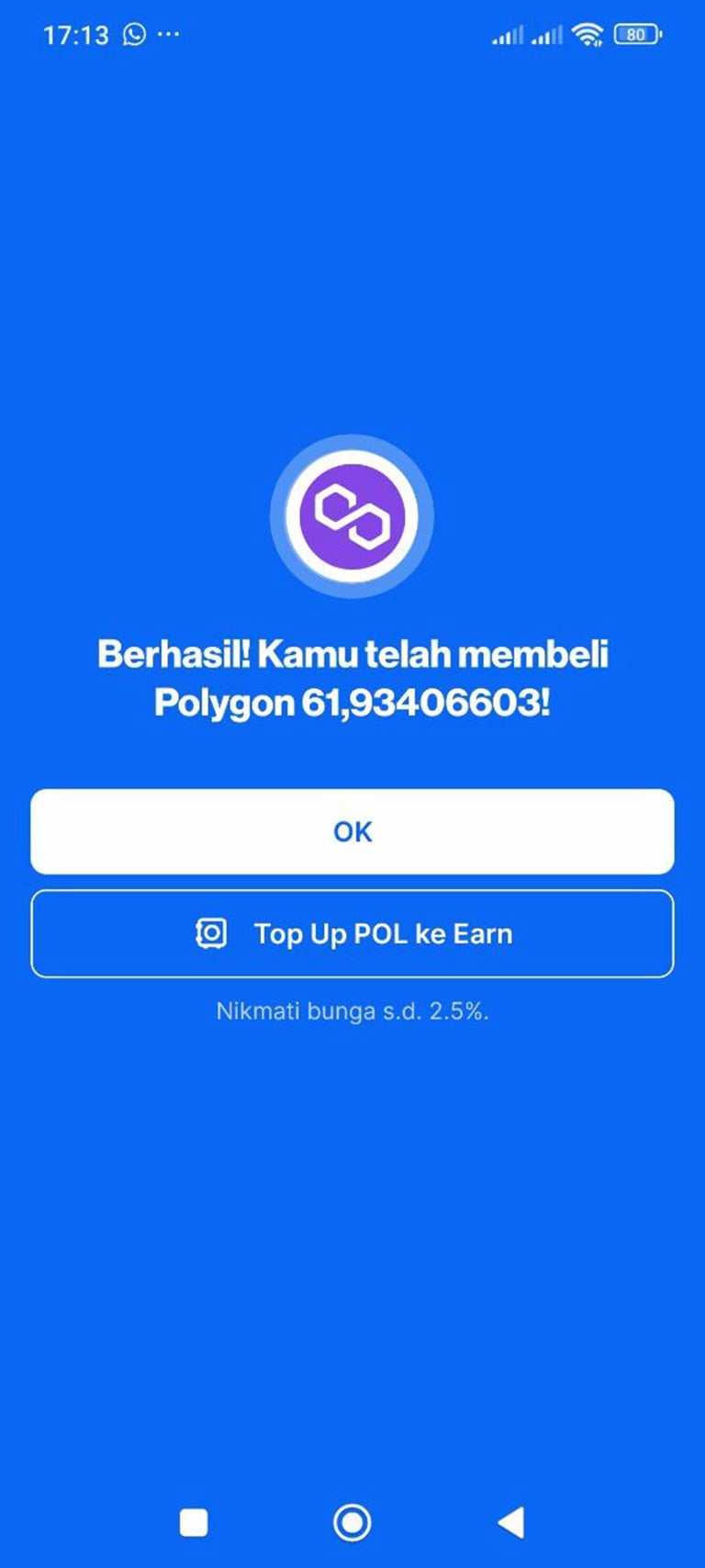Viewport: 705px width, 1568px height.
Task: Return to the home screen
Action: point(352,1522)
